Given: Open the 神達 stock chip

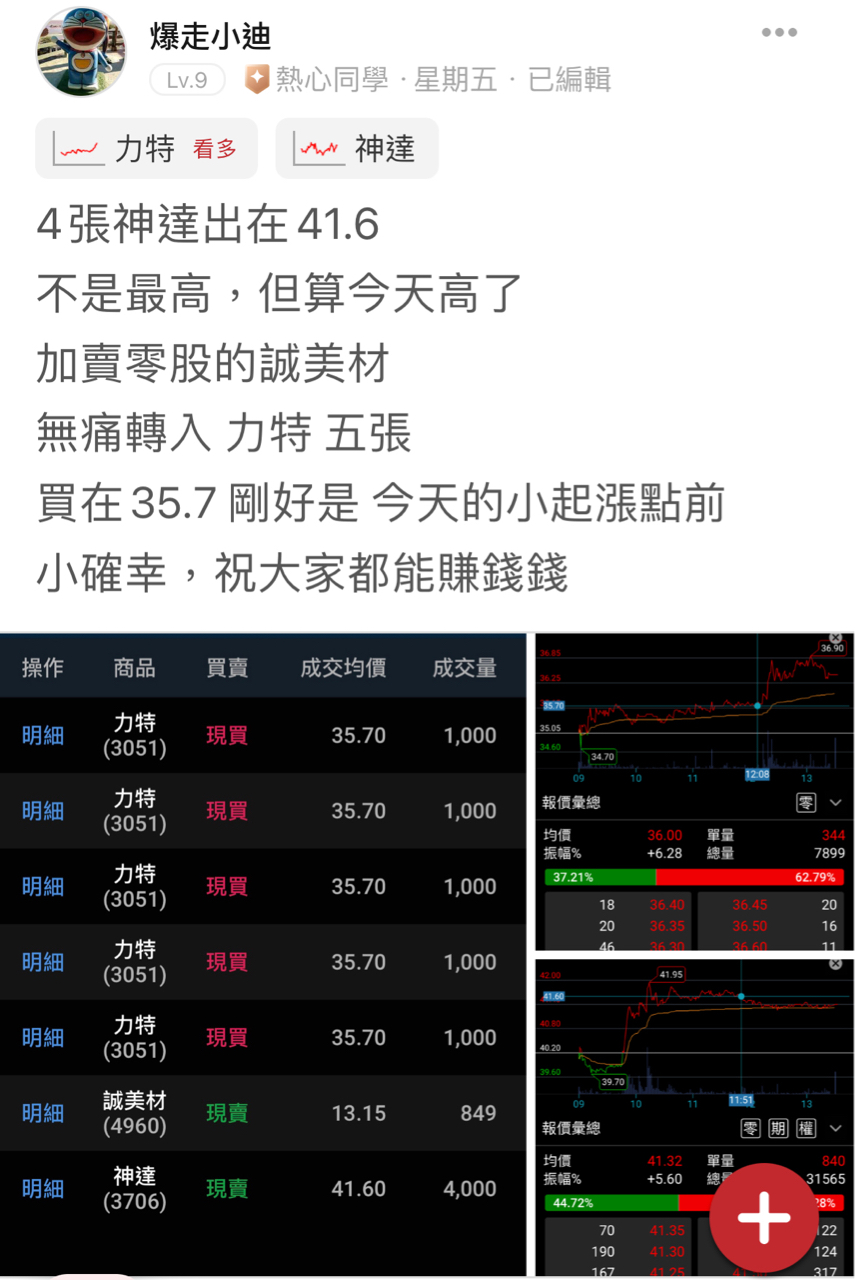Looking at the screenshot, I should 357,149.
